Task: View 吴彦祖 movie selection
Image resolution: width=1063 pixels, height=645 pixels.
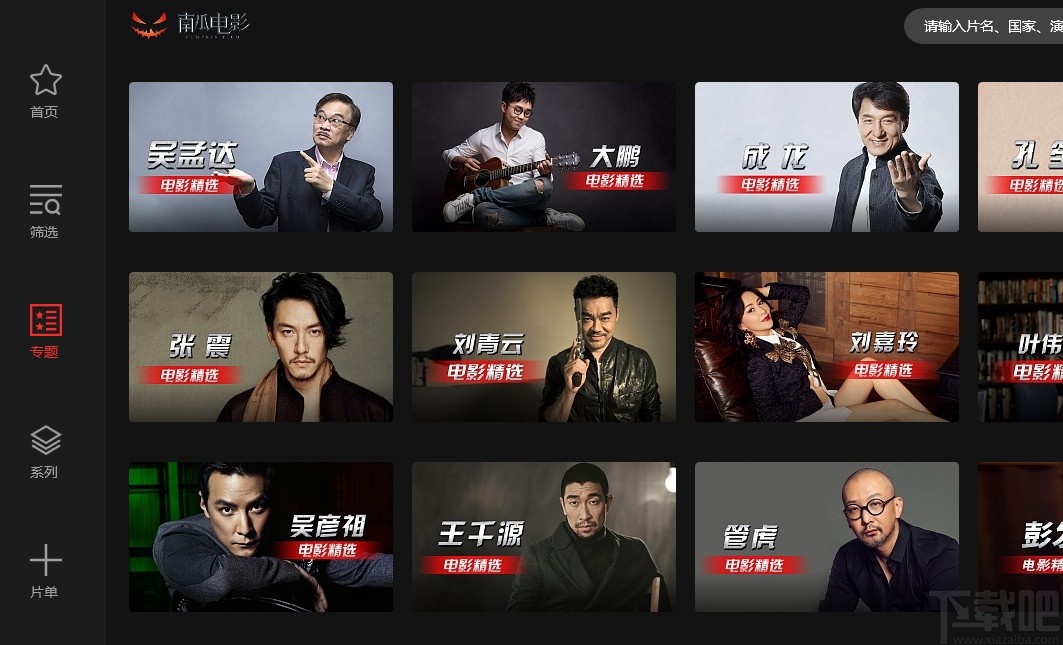Action: 260,537
